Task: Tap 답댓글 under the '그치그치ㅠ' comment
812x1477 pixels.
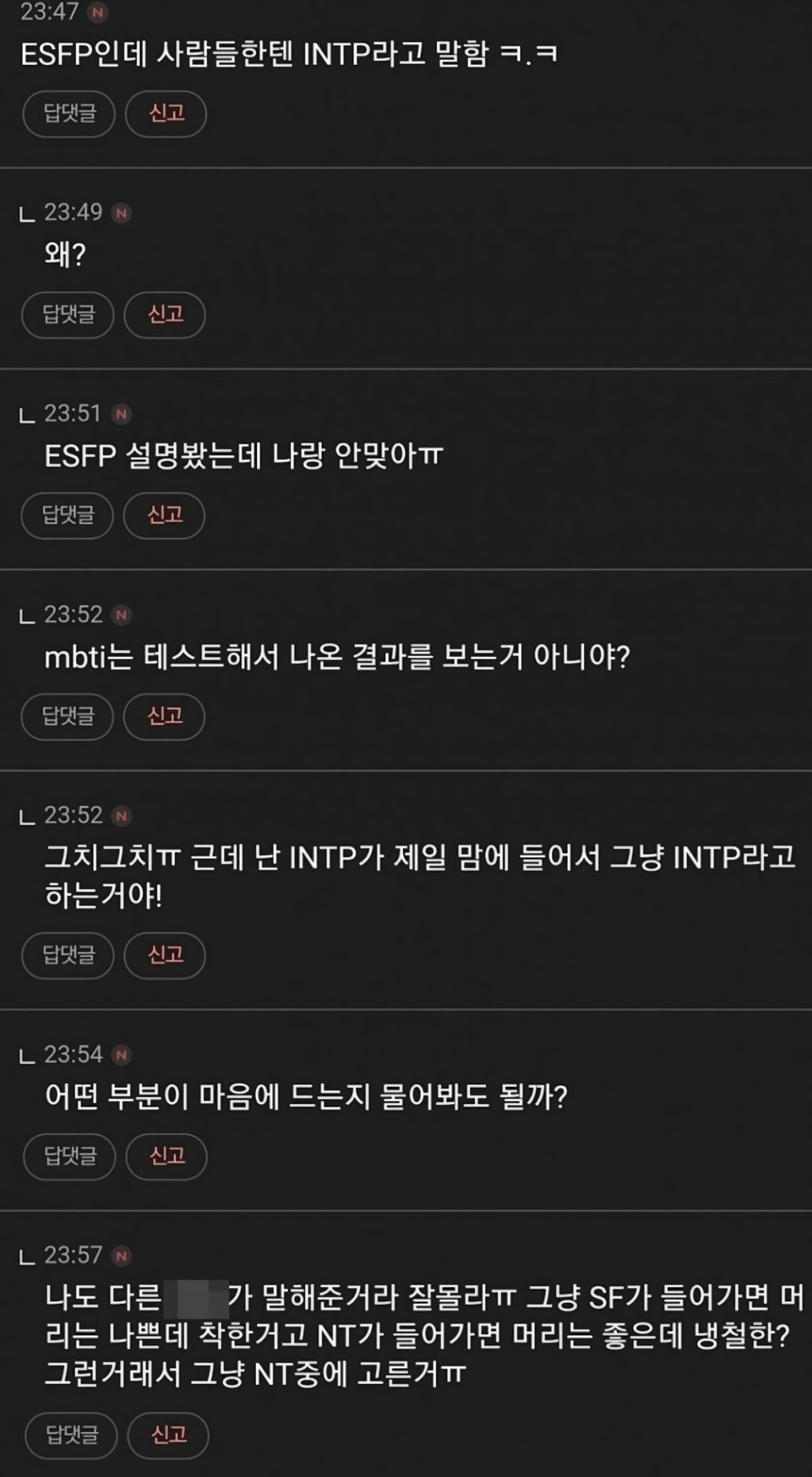Action: coord(68,955)
